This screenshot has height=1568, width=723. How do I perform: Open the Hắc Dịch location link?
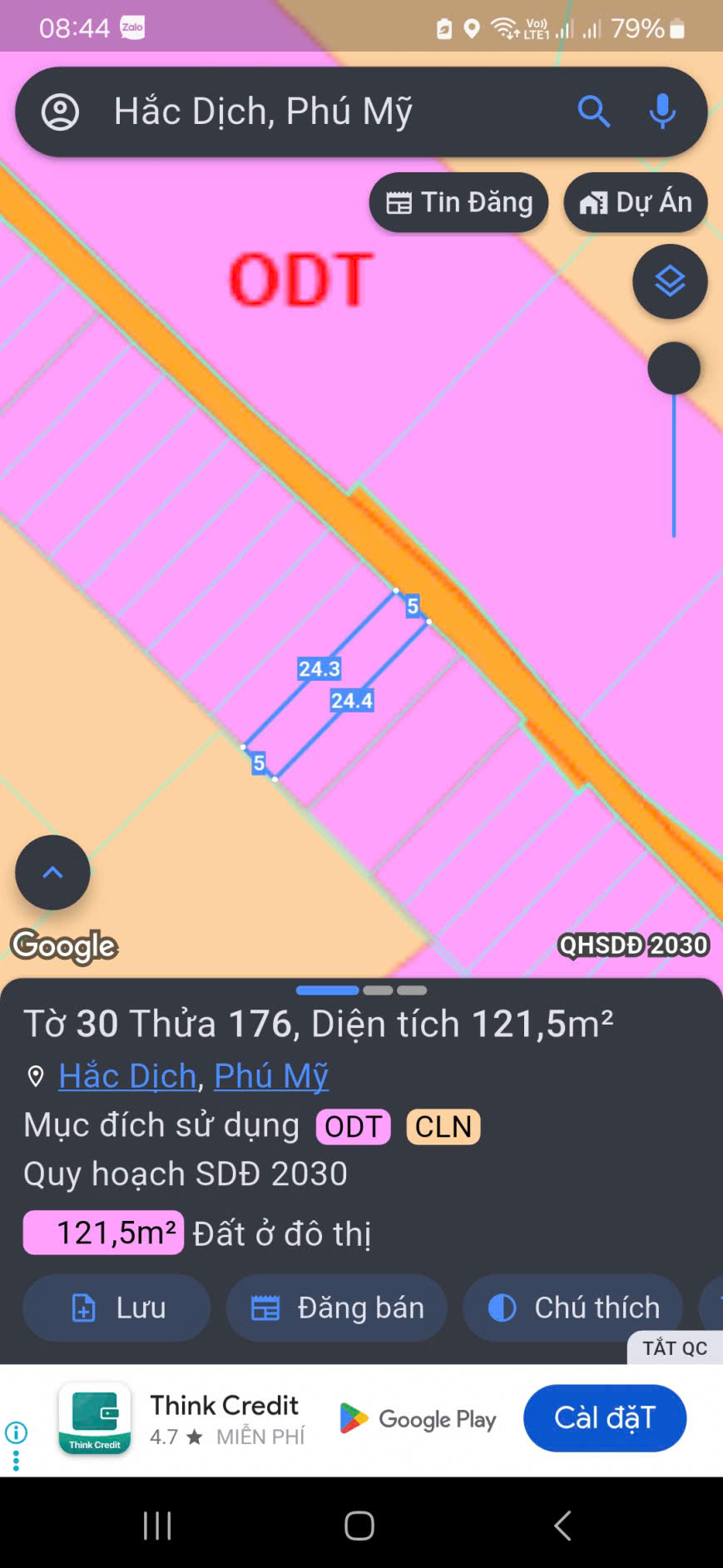pos(127,1076)
